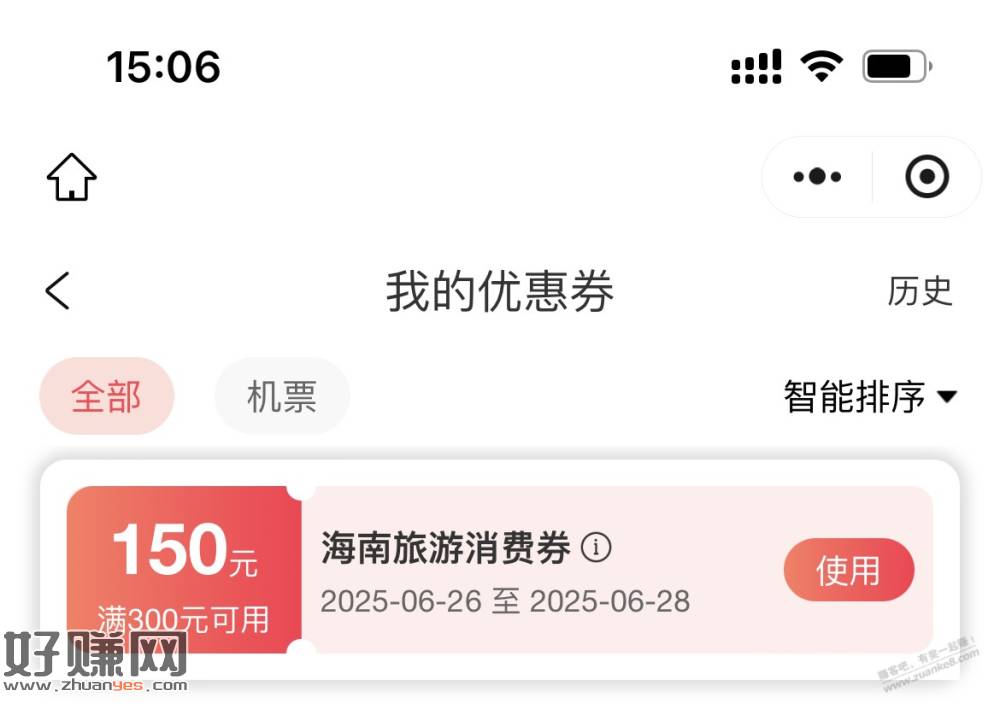
Task: Select the 全部 filter chip
Action: coord(107,397)
